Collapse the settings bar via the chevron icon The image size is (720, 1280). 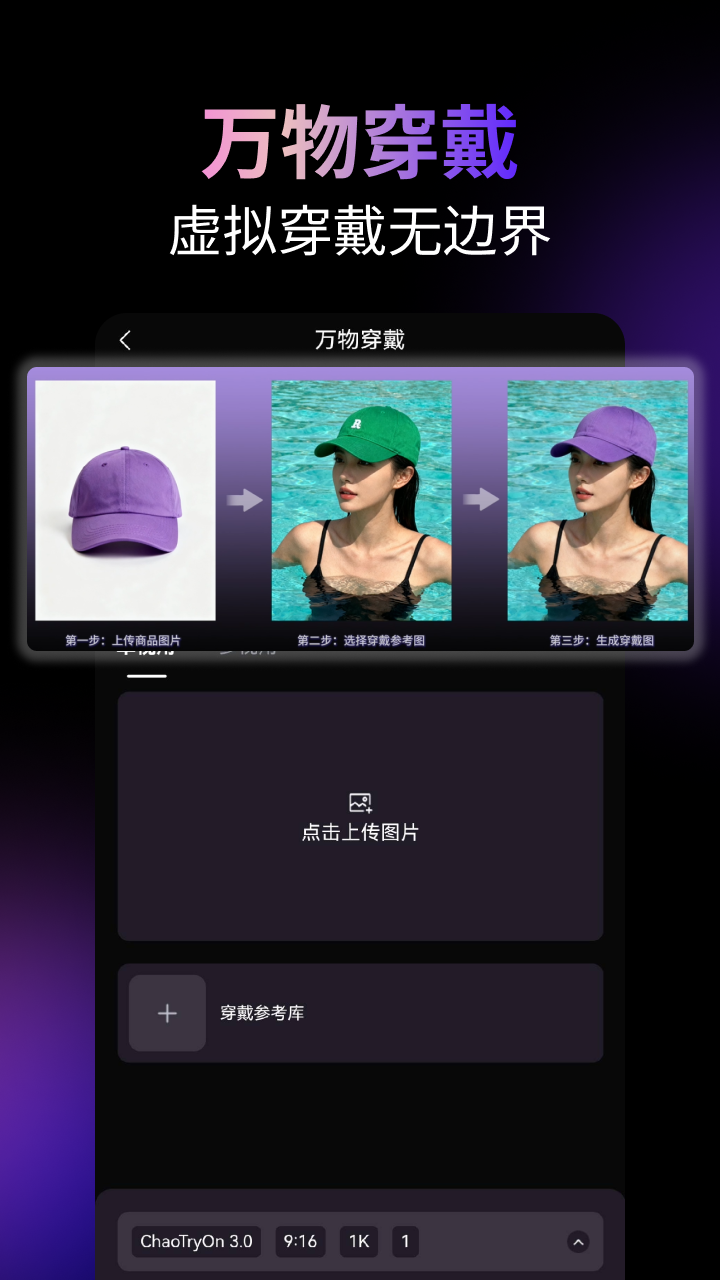pyautogui.click(x=578, y=1241)
